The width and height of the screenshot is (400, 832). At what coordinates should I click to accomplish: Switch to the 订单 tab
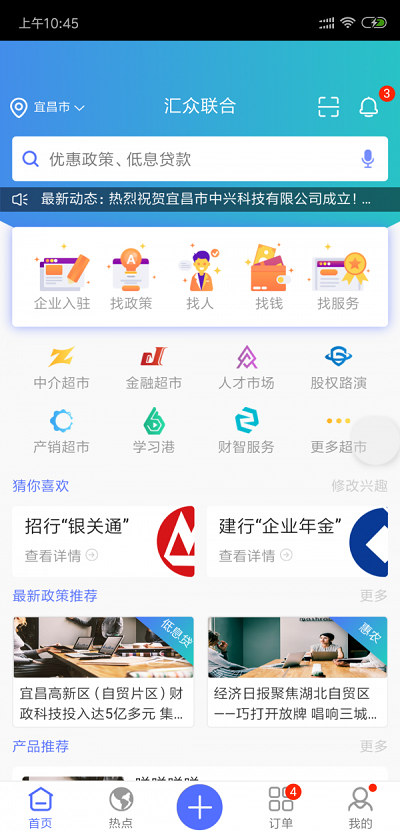(x=281, y=808)
